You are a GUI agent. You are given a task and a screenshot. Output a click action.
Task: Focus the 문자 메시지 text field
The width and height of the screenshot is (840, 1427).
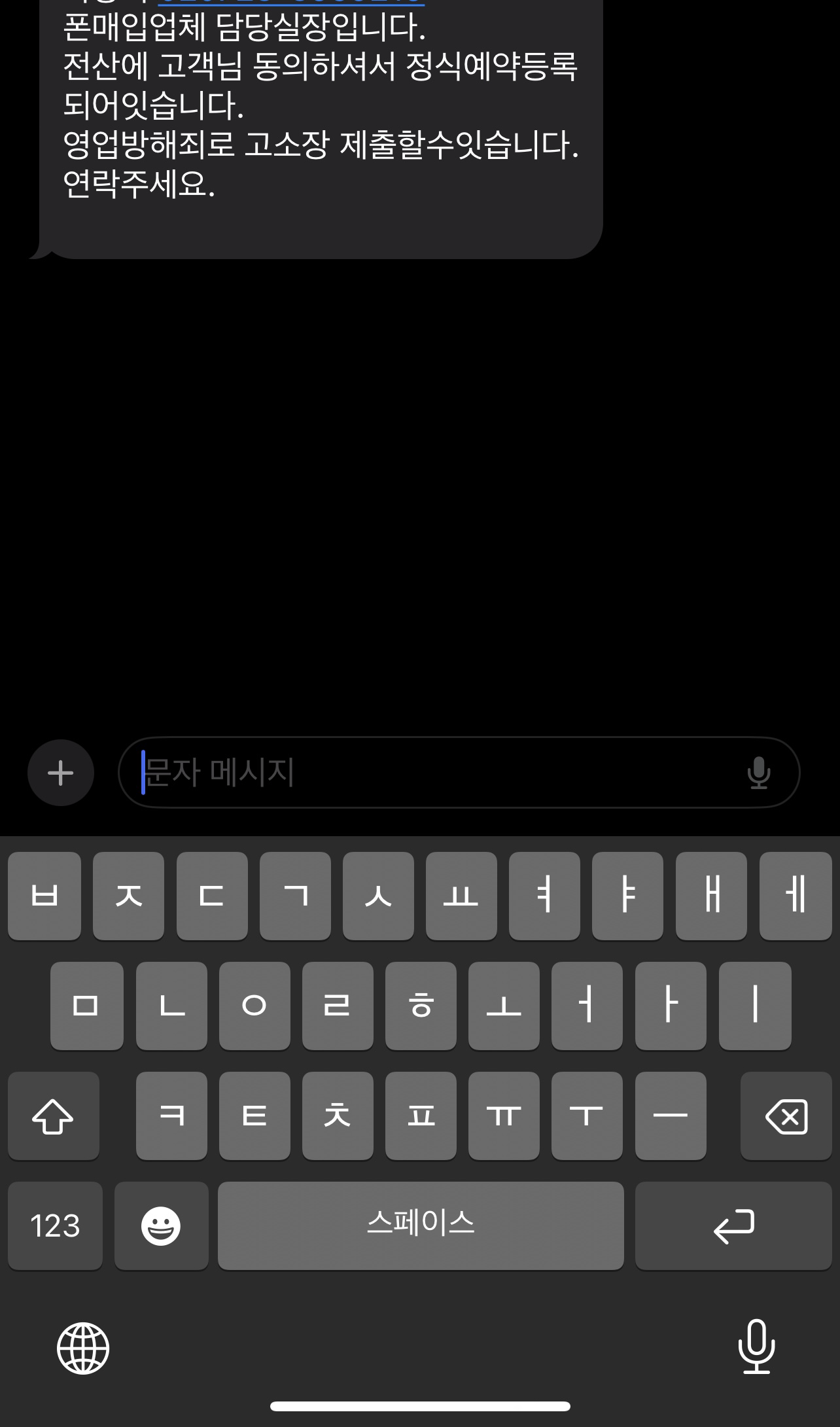pos(432,773)
